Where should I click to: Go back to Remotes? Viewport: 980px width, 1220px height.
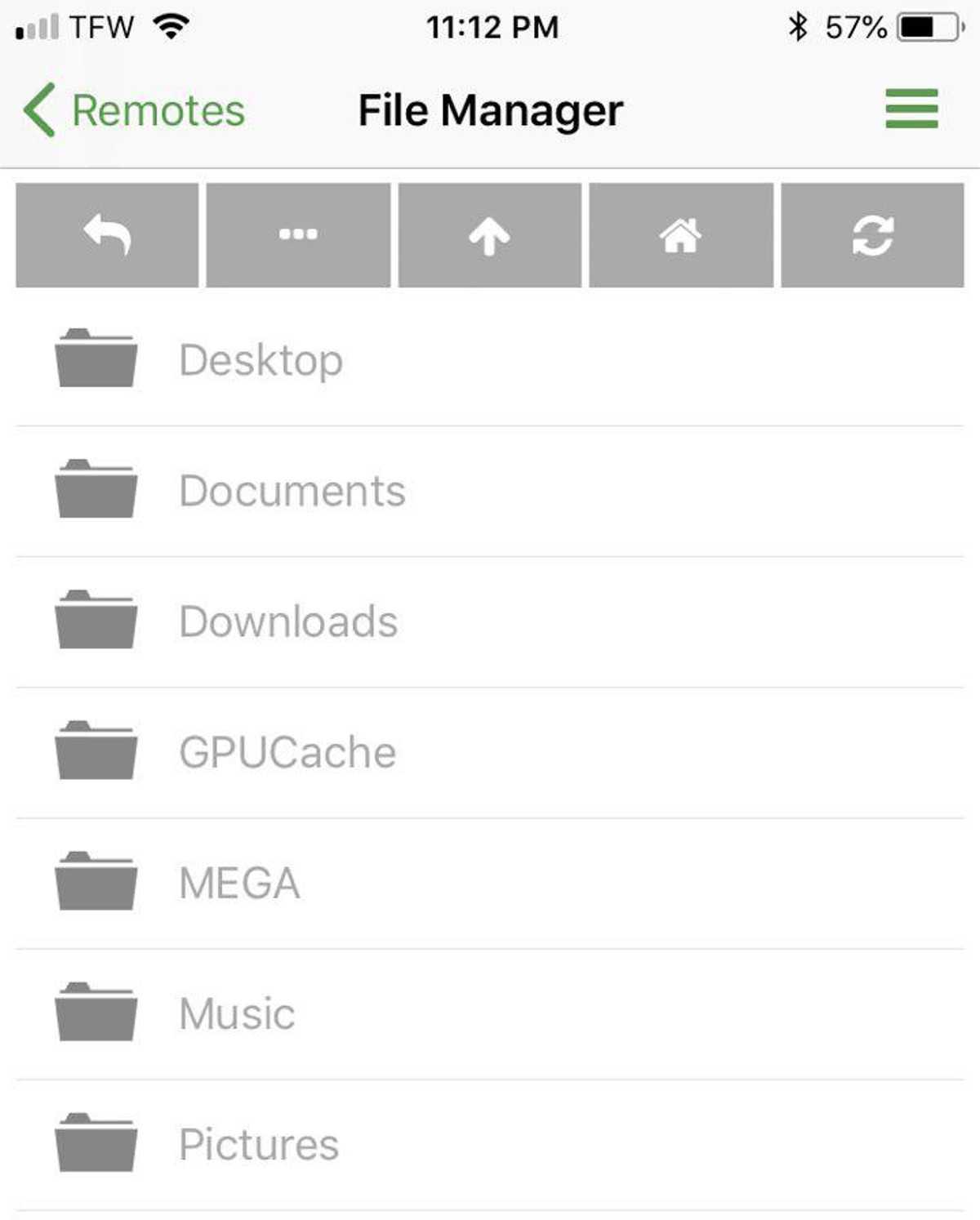click(135, 110)
